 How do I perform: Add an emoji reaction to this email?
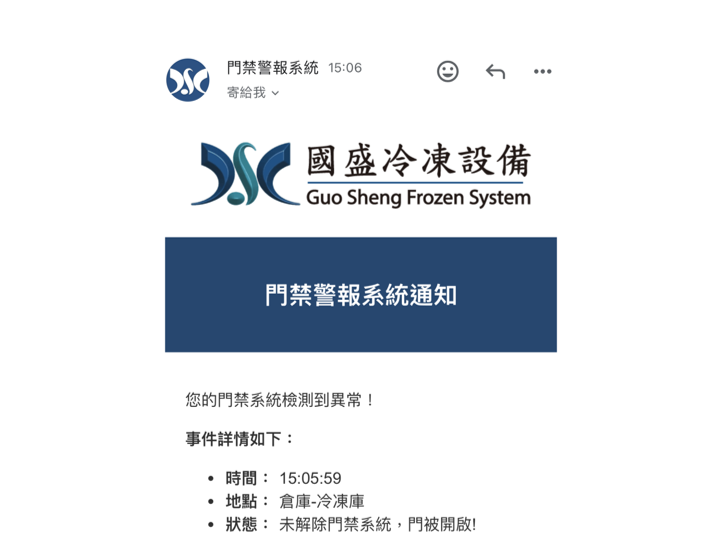(448, 71)
